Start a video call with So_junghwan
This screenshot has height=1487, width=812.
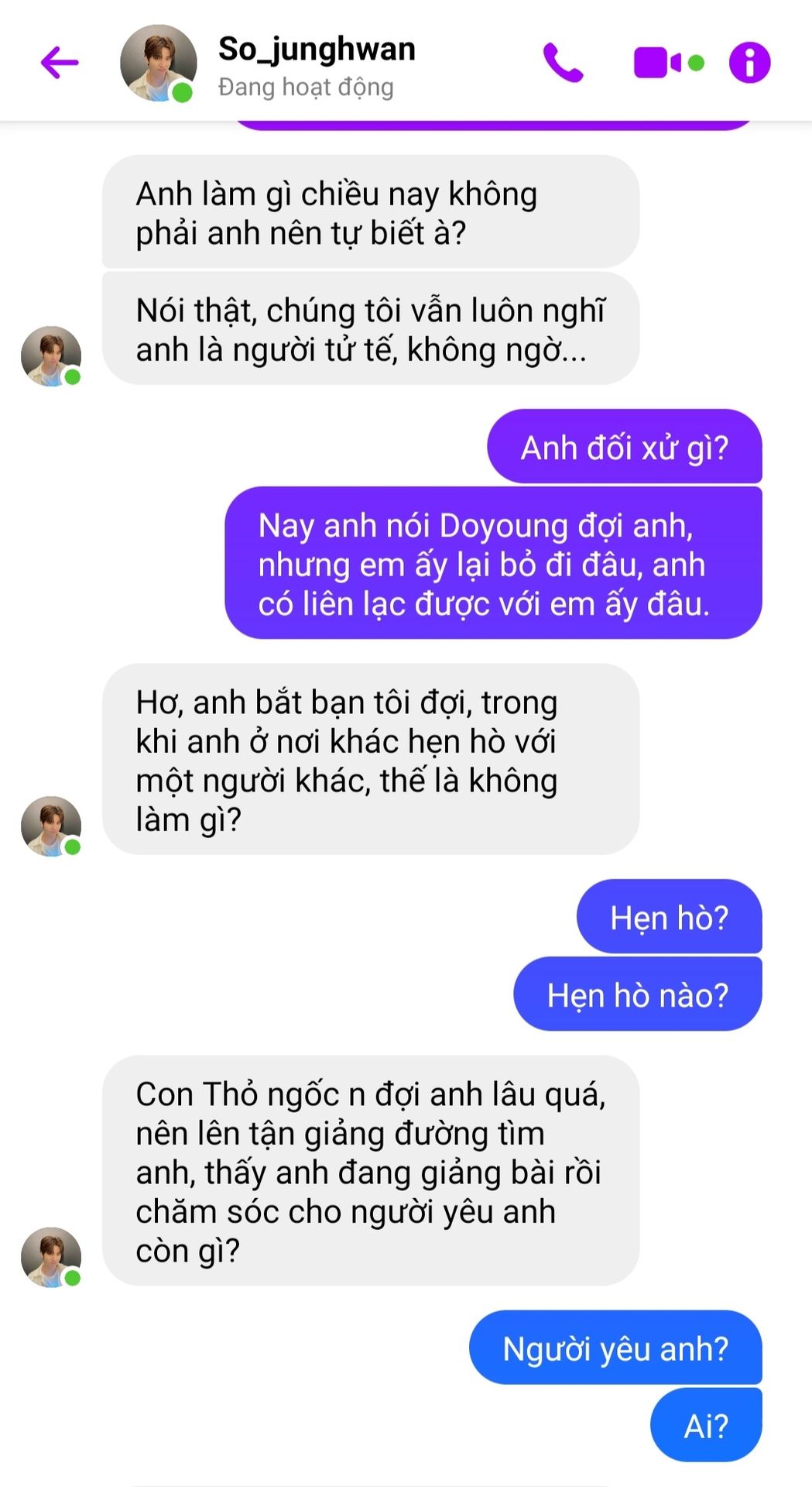pos(669,63)
